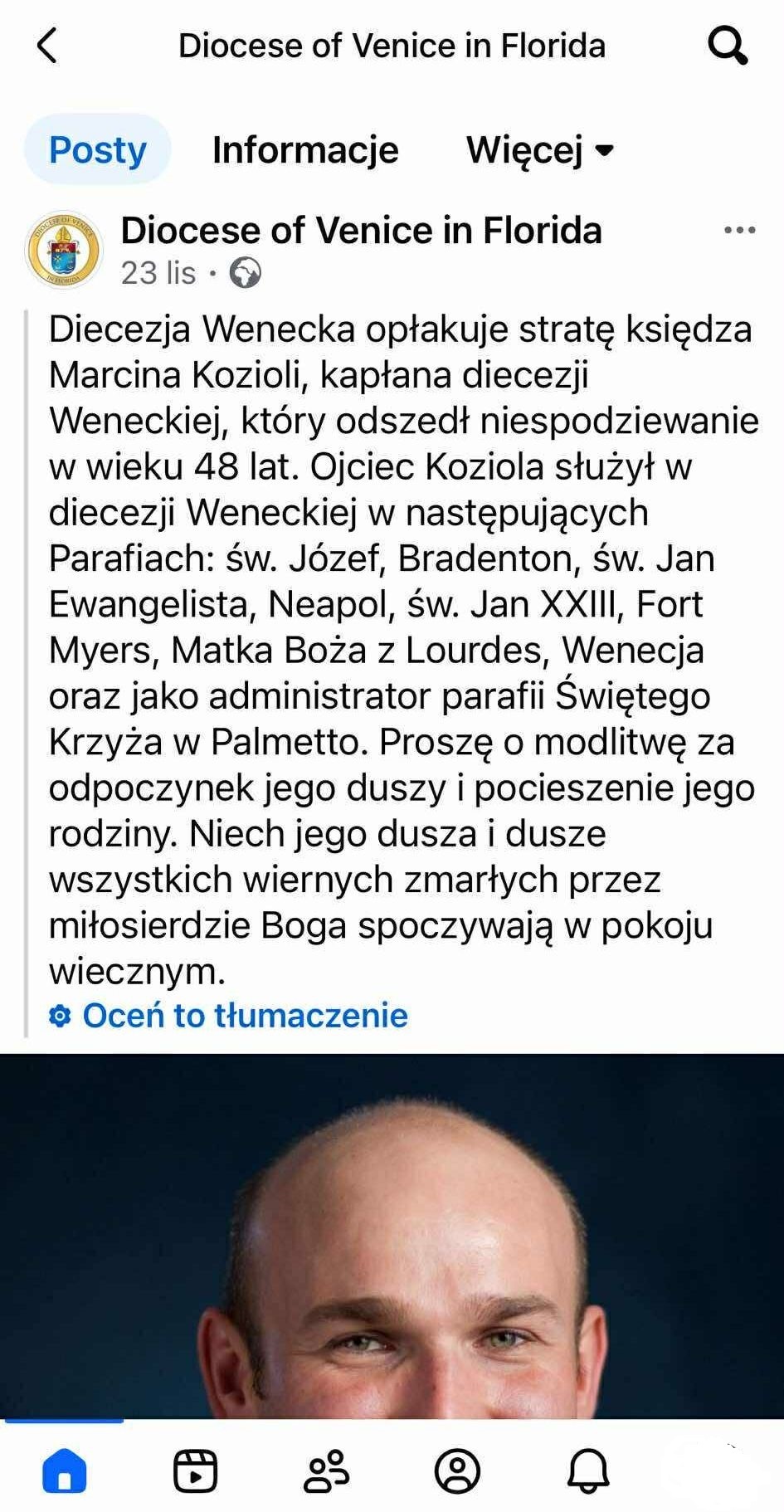
Task: Switch to the Posty tab
Action: pyautogui.click(x=97, y=149)
